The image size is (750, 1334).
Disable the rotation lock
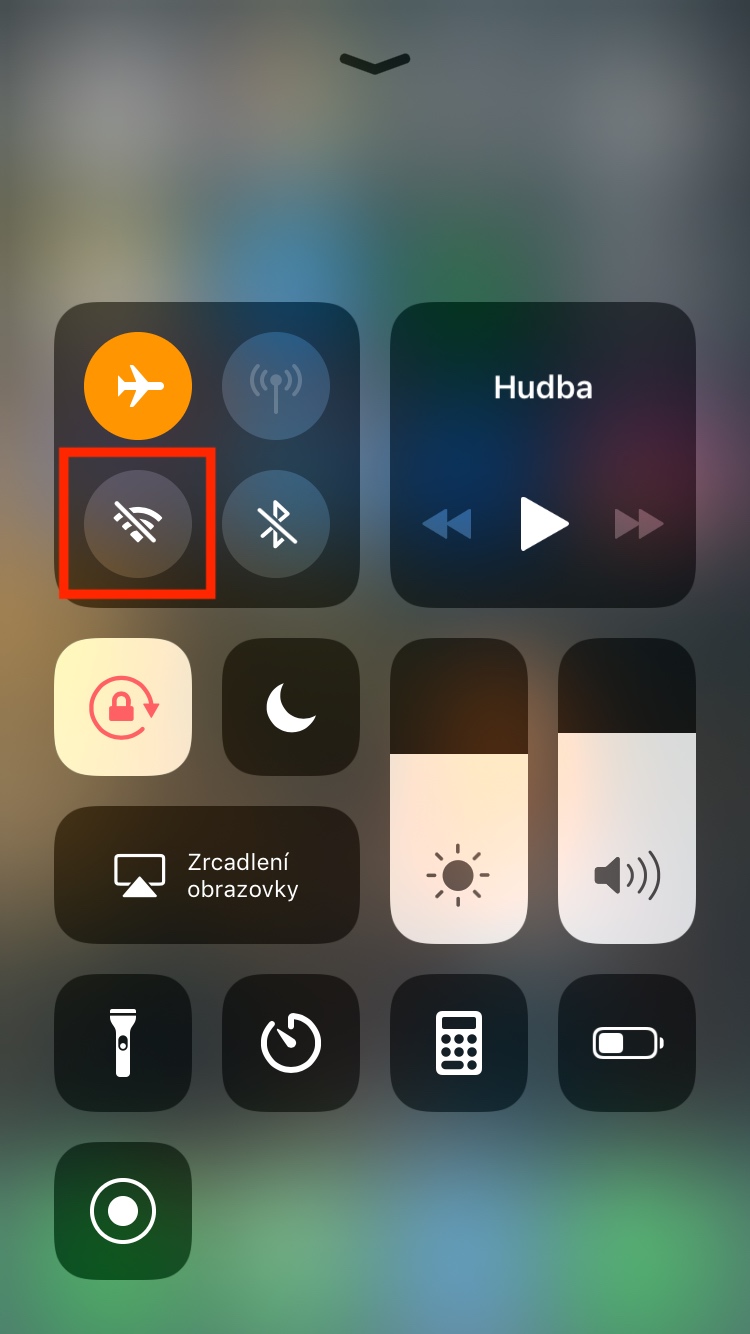(x=123, y=707)
